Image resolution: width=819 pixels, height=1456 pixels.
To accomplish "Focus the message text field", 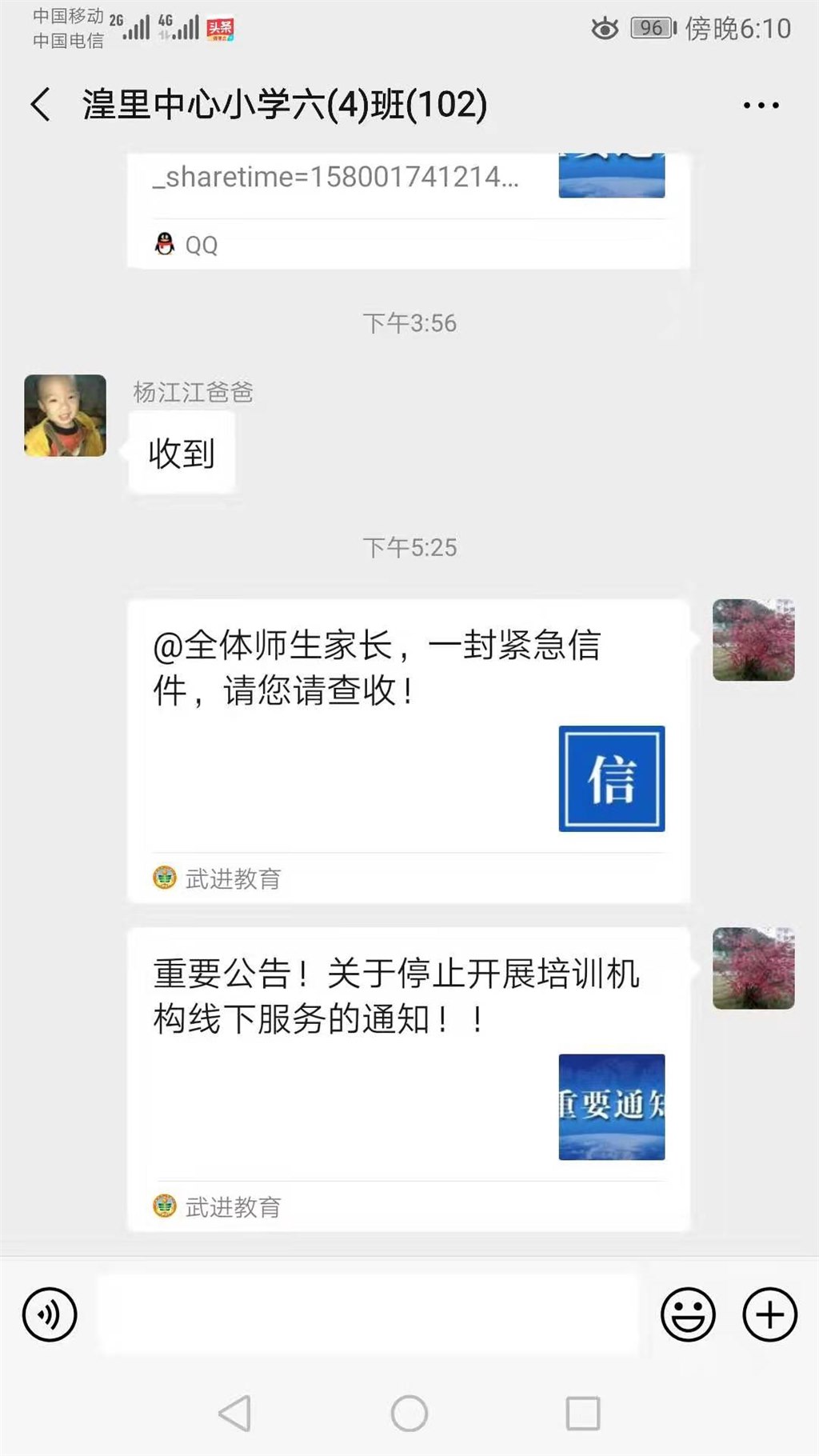I will [x=368, y=1314].
